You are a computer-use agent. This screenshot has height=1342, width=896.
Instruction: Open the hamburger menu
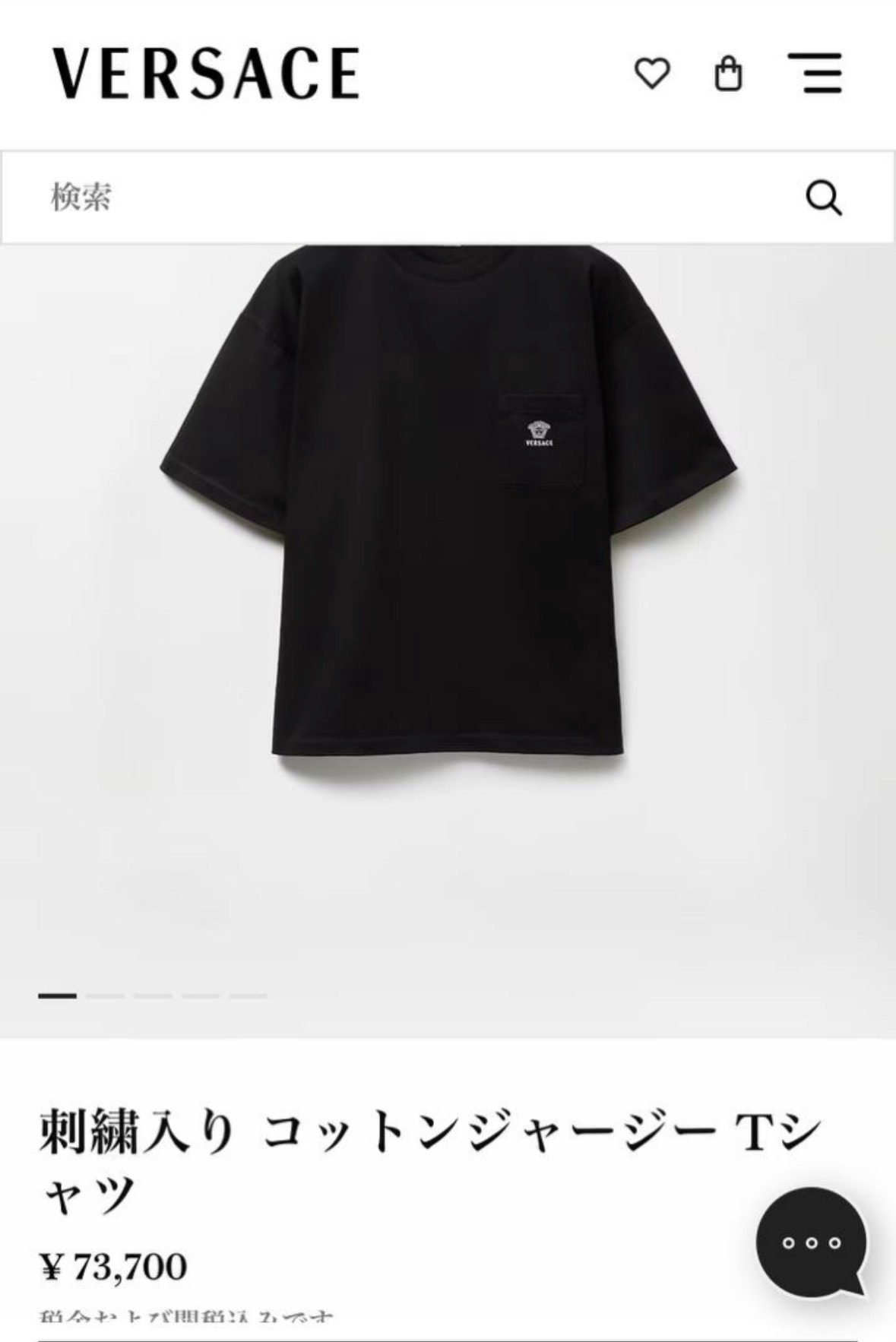point(814,73)
